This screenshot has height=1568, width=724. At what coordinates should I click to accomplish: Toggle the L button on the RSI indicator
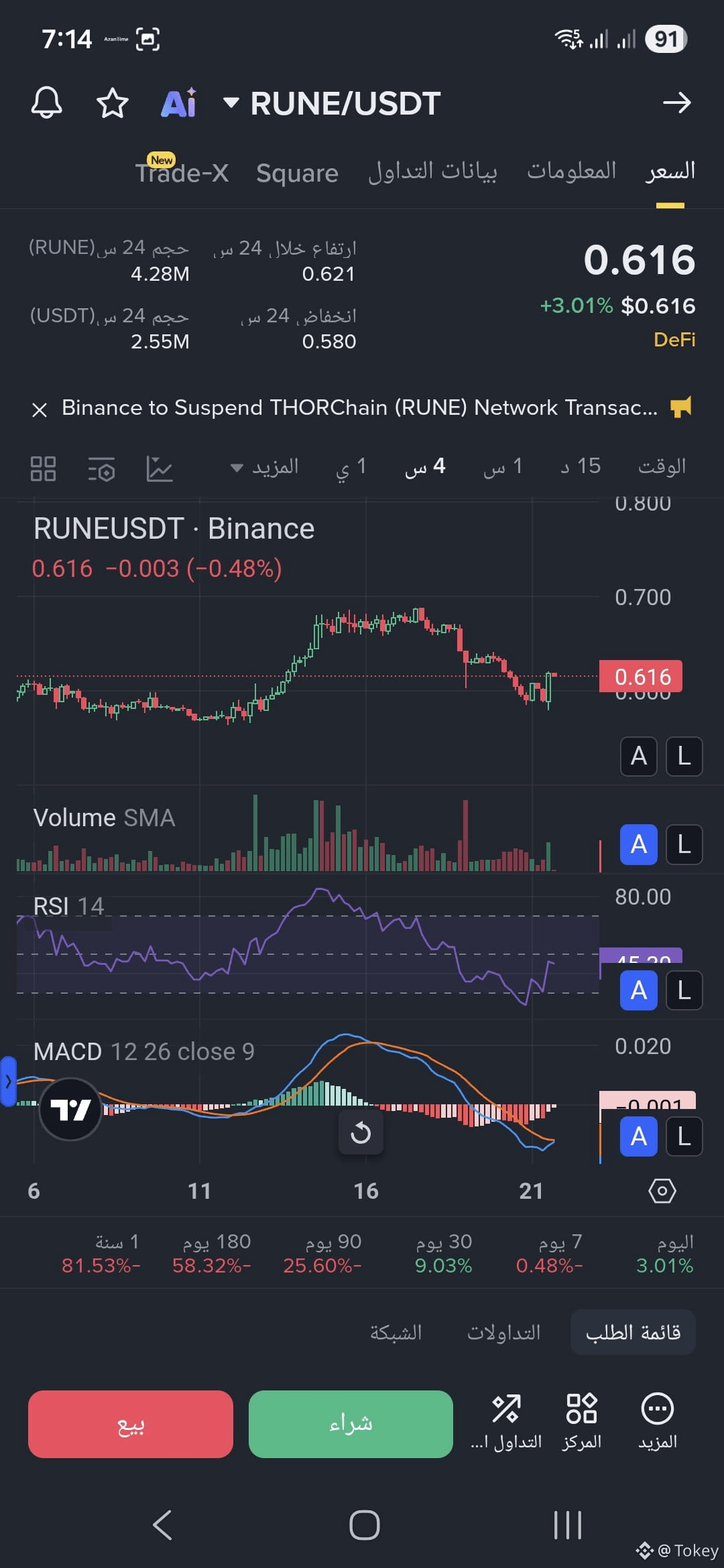pos(683,992)
